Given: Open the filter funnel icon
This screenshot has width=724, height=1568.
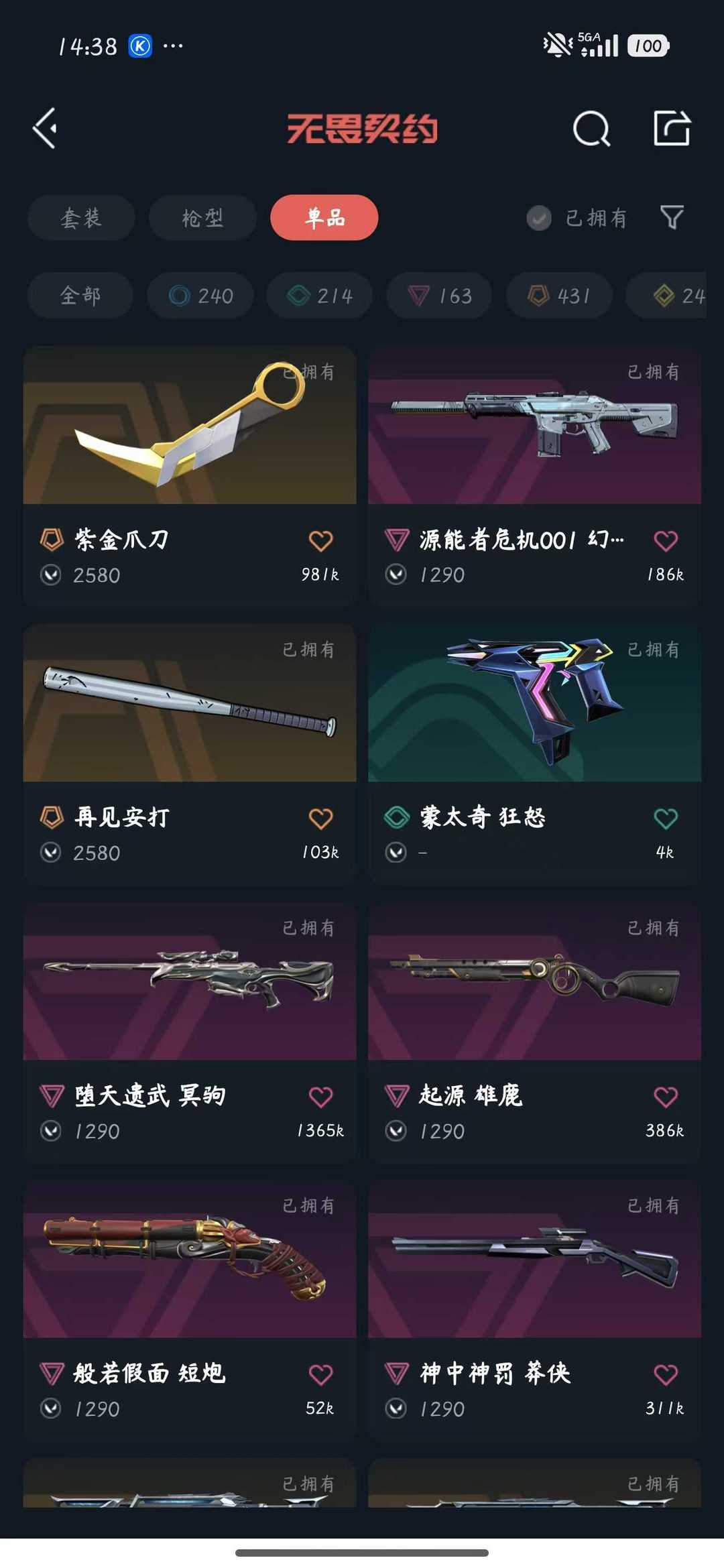Looking at the screenshot, I should (x=672, y=217).
